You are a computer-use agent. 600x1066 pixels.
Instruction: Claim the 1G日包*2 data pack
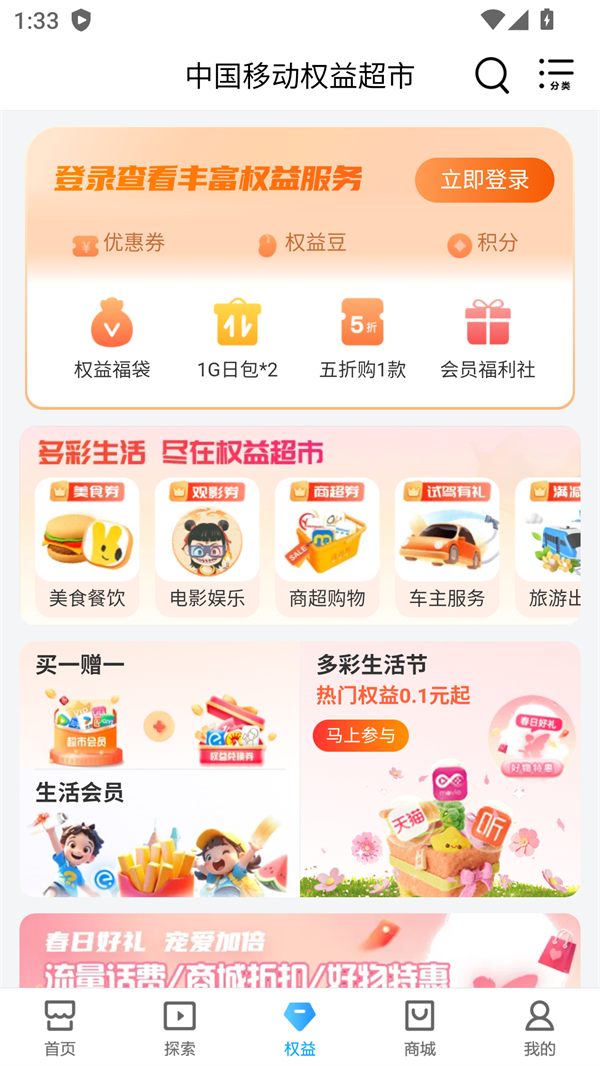coord(237,339)
